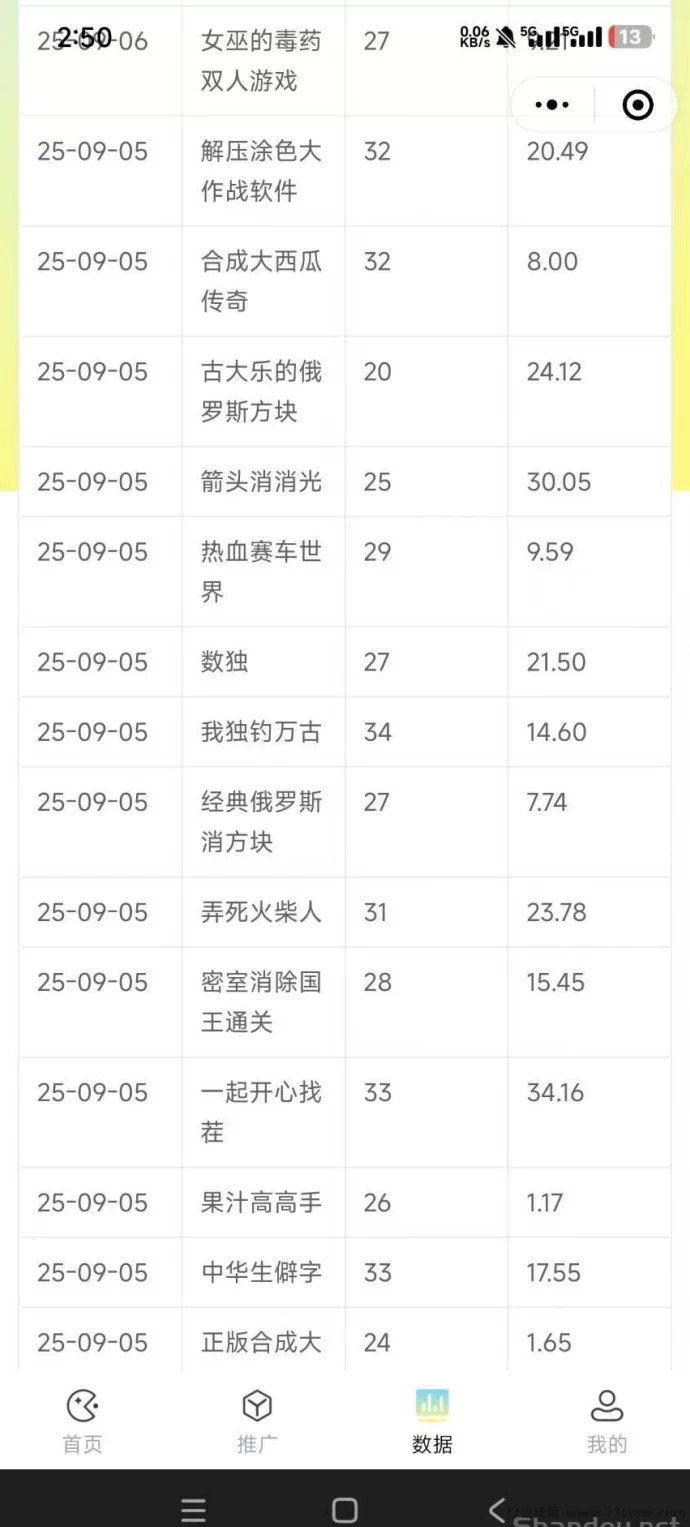
Task: Switch to the 推广 tab
Action: click(257, 1420)
